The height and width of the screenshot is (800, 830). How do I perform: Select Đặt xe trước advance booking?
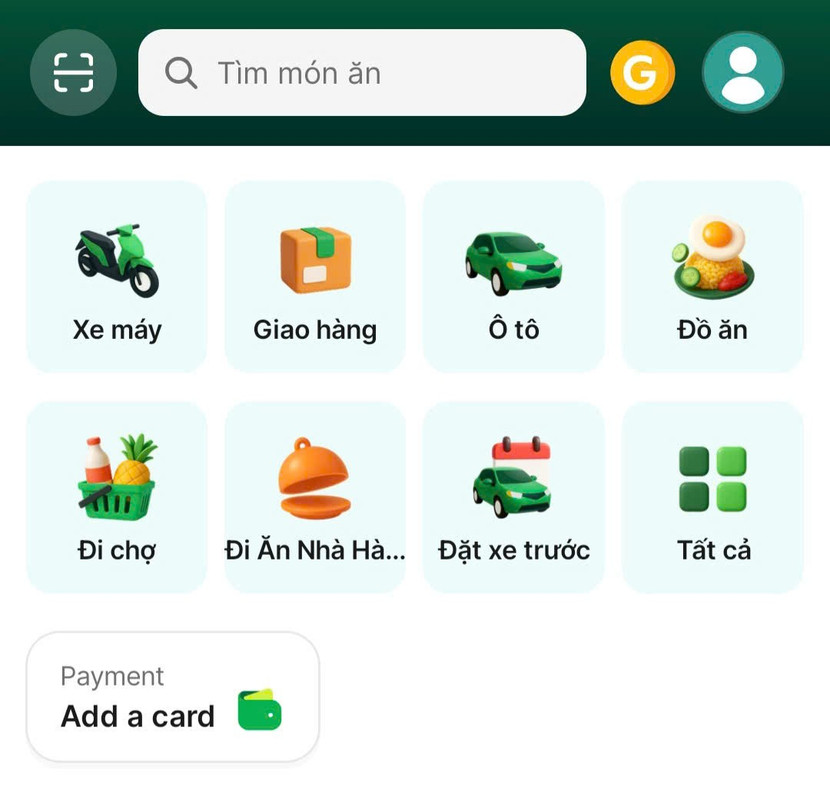[x=513, y=497]
